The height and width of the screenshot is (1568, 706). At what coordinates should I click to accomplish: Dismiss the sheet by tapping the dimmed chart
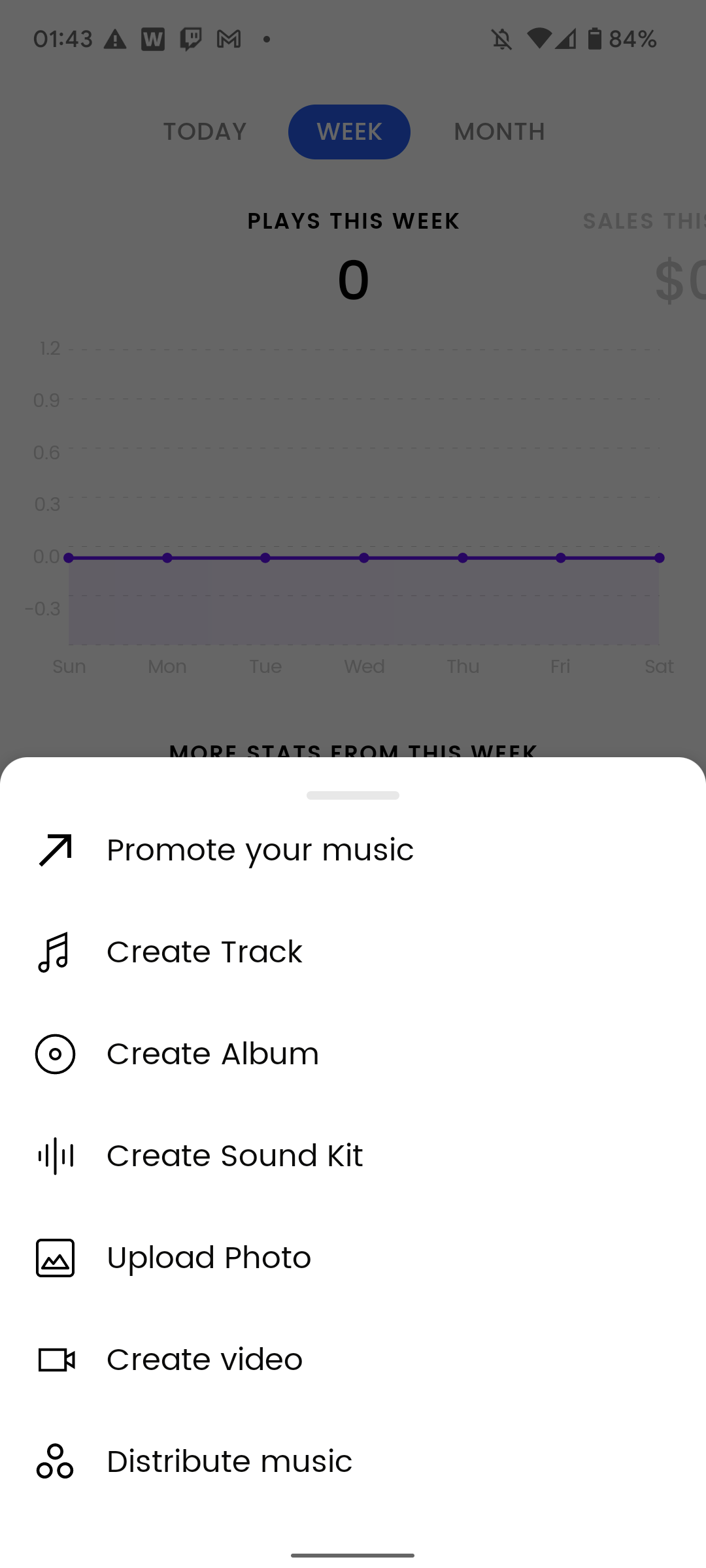pos(353,457)
